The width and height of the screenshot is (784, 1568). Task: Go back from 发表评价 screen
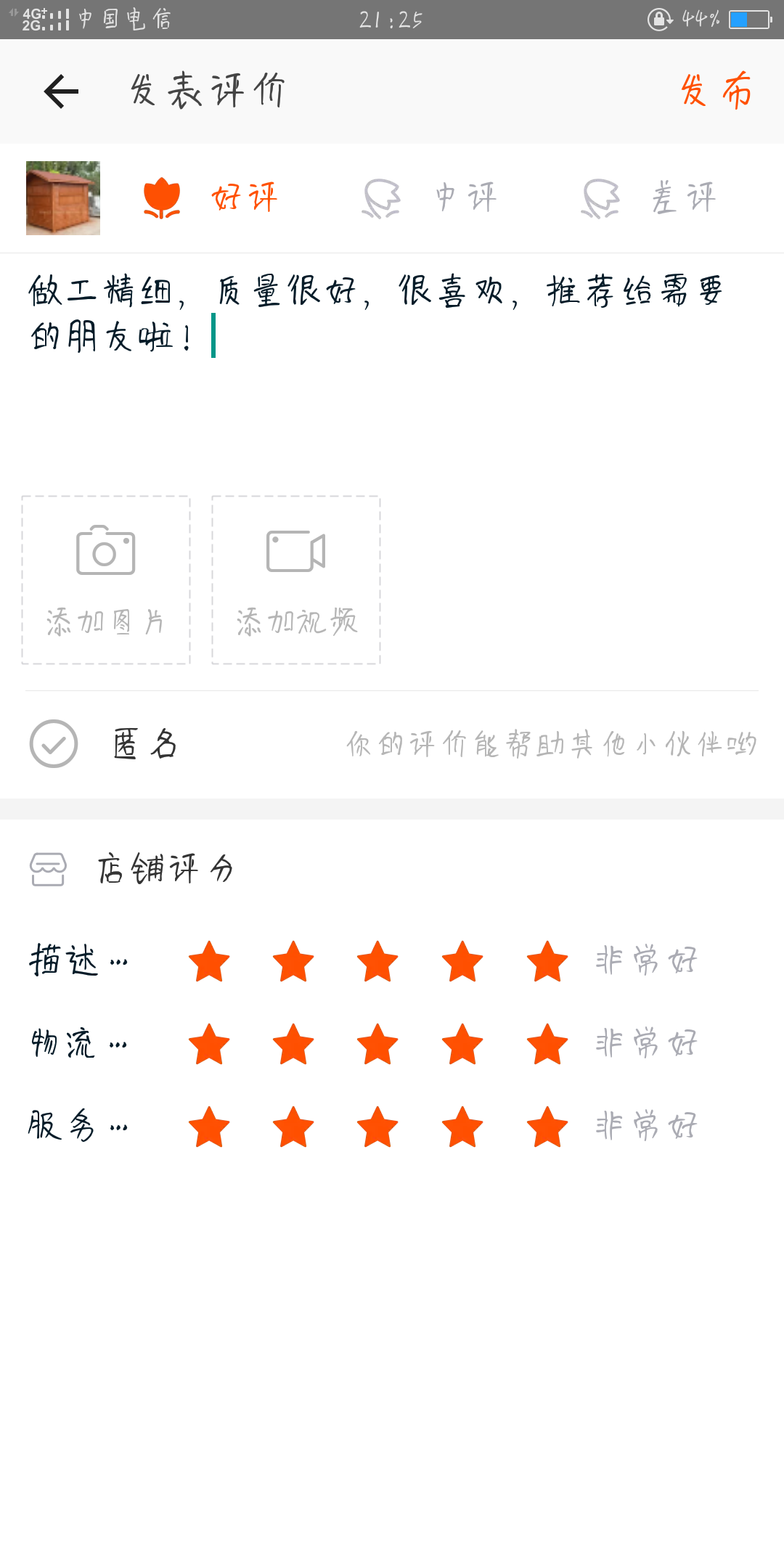click(x=61, y=91)
